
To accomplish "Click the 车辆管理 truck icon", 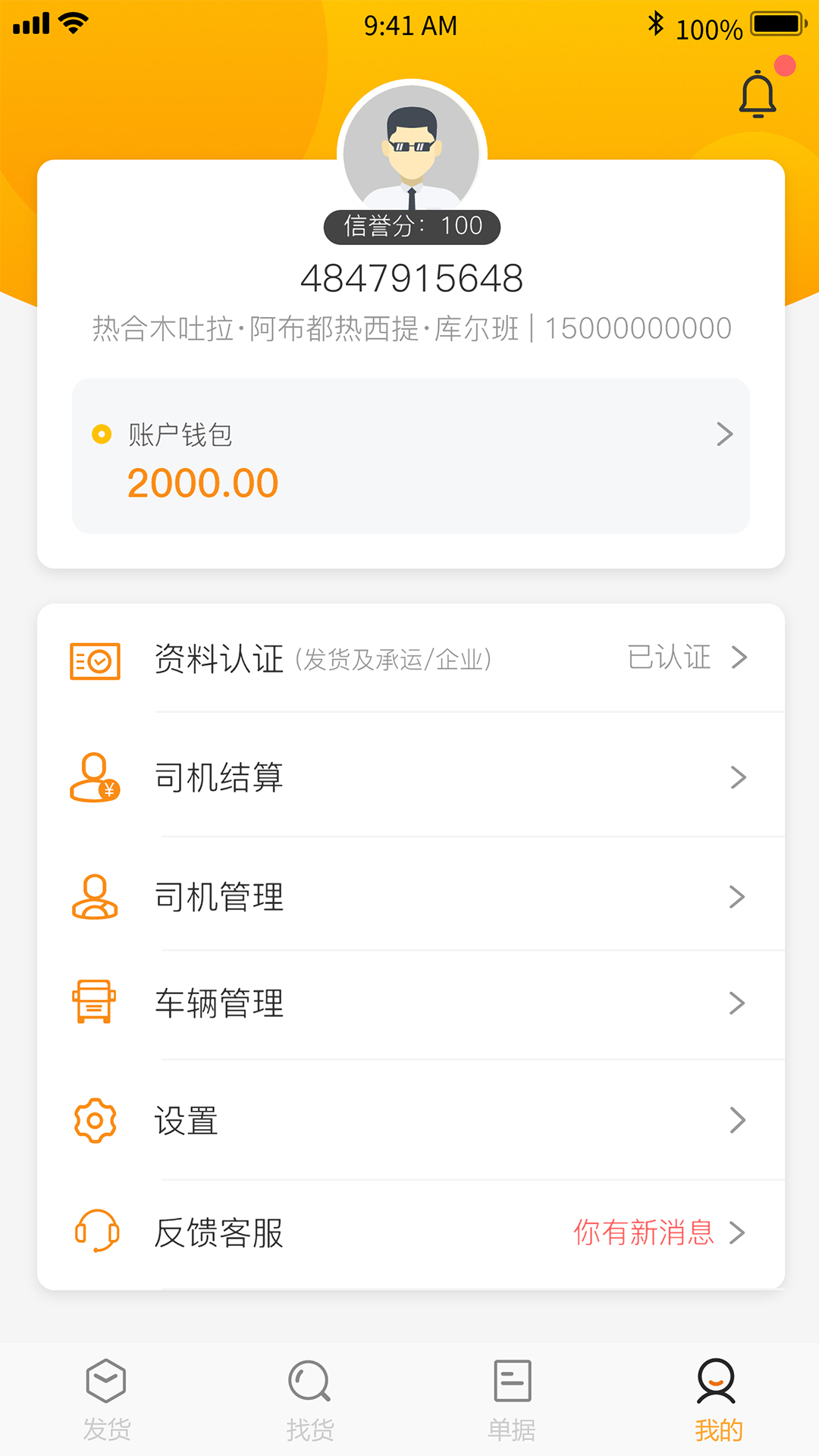I will point(94,1003).
